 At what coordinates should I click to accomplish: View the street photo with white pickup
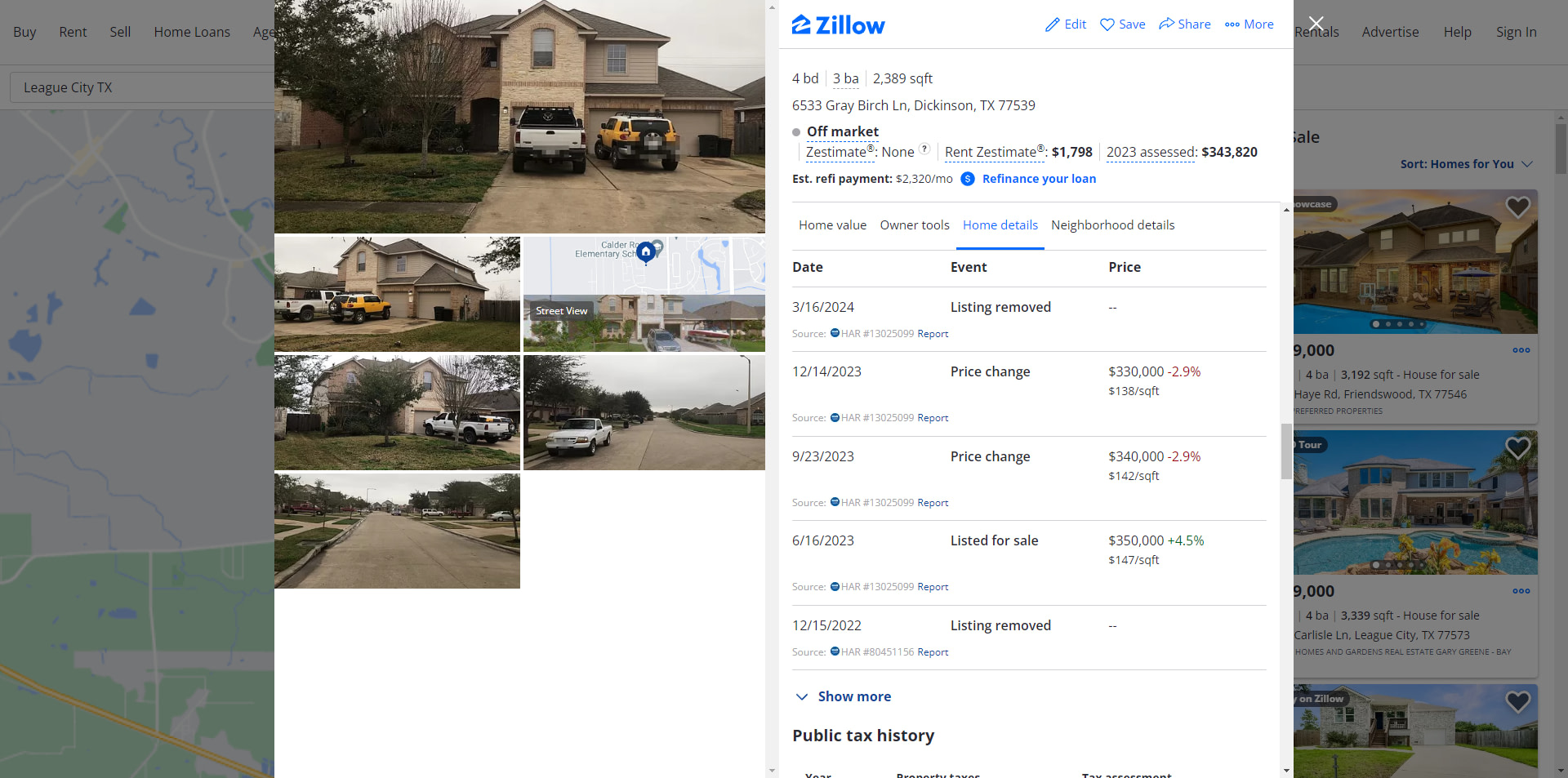(x=644, y=412)
